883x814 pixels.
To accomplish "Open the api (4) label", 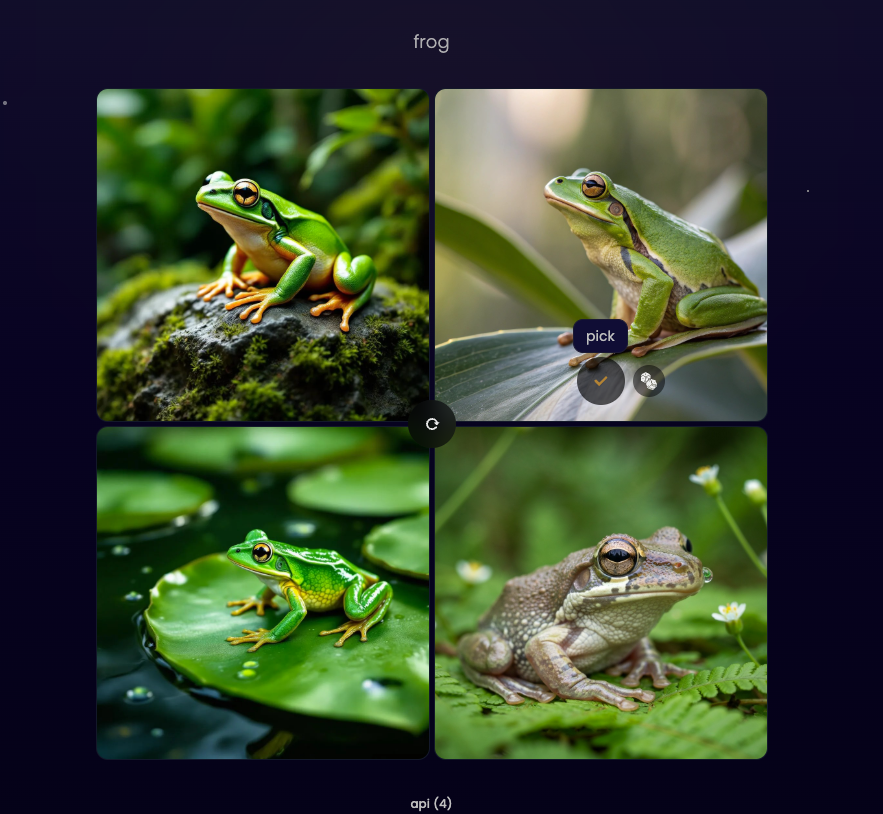I will 431,803.
